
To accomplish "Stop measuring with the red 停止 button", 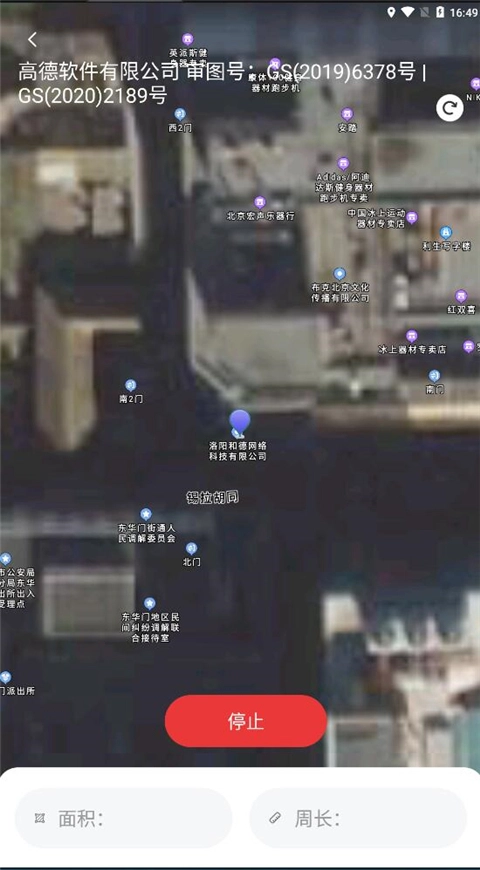I will tap(246, 721).
